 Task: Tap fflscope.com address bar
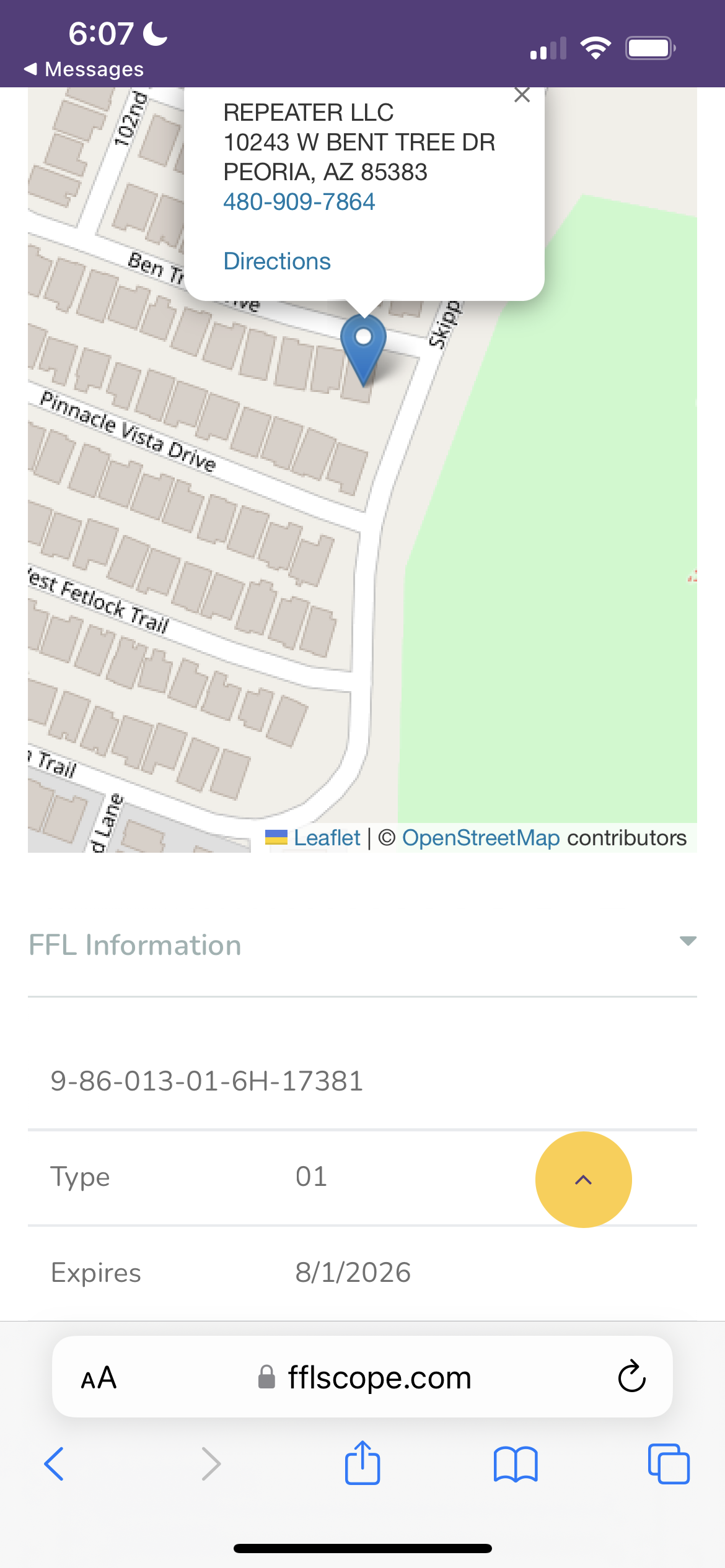pos(378,1378)
